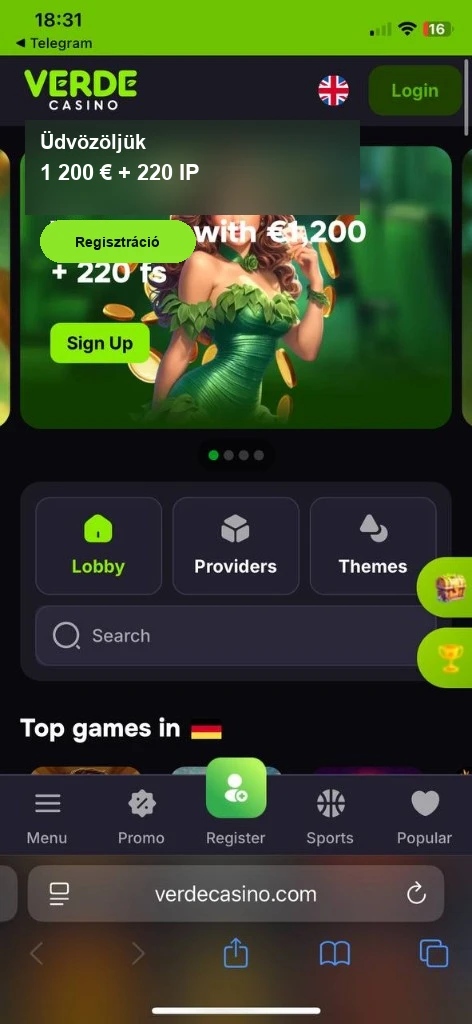Screen dimensions: 472x1024
Task: Switch to the Sports tab
Action: 330,817
